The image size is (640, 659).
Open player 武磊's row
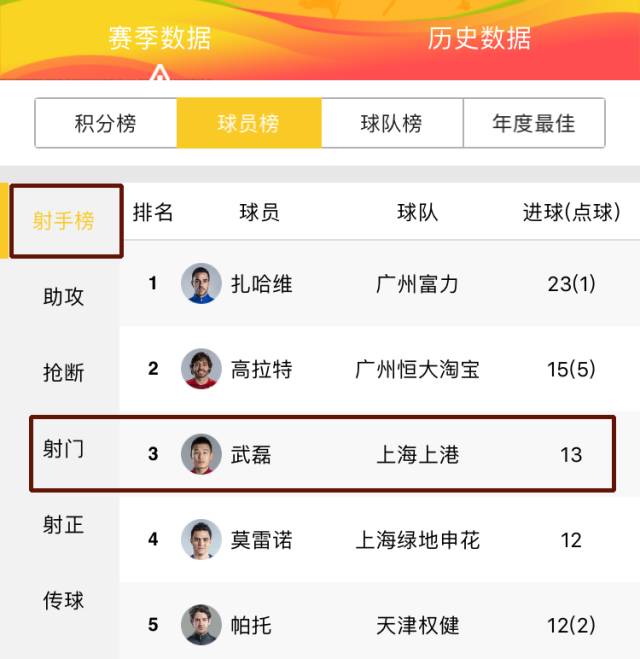point(380,454)
